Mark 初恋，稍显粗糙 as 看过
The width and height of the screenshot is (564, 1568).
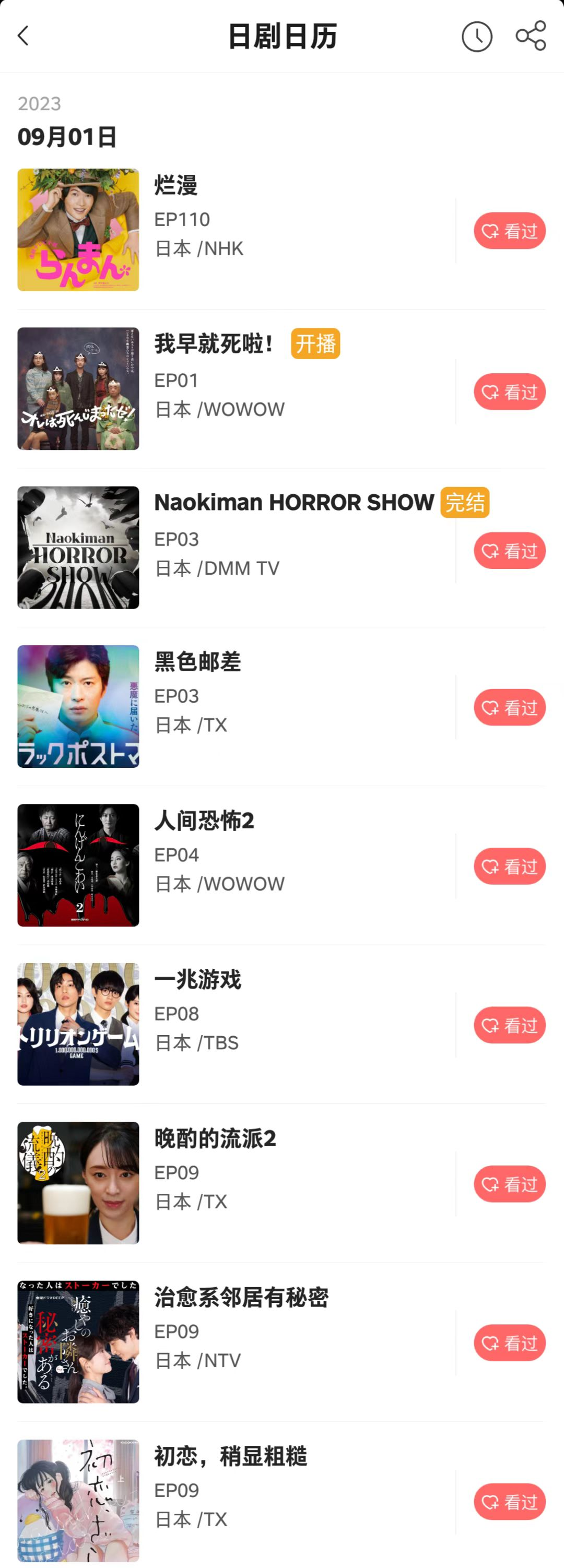coord(509,1502)
